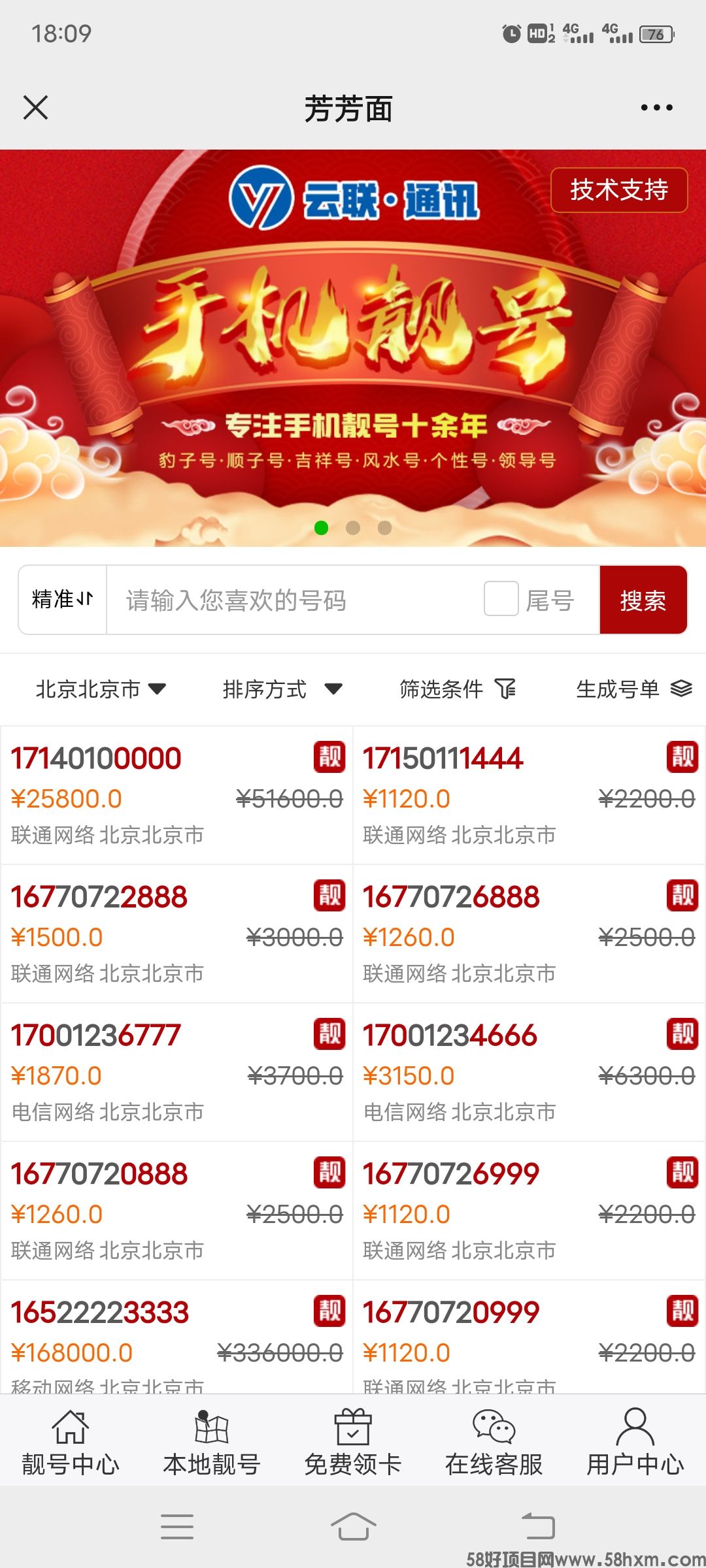Focus the phone number search field
This screenshot has width=706, height=1568.
click(294, 600)
